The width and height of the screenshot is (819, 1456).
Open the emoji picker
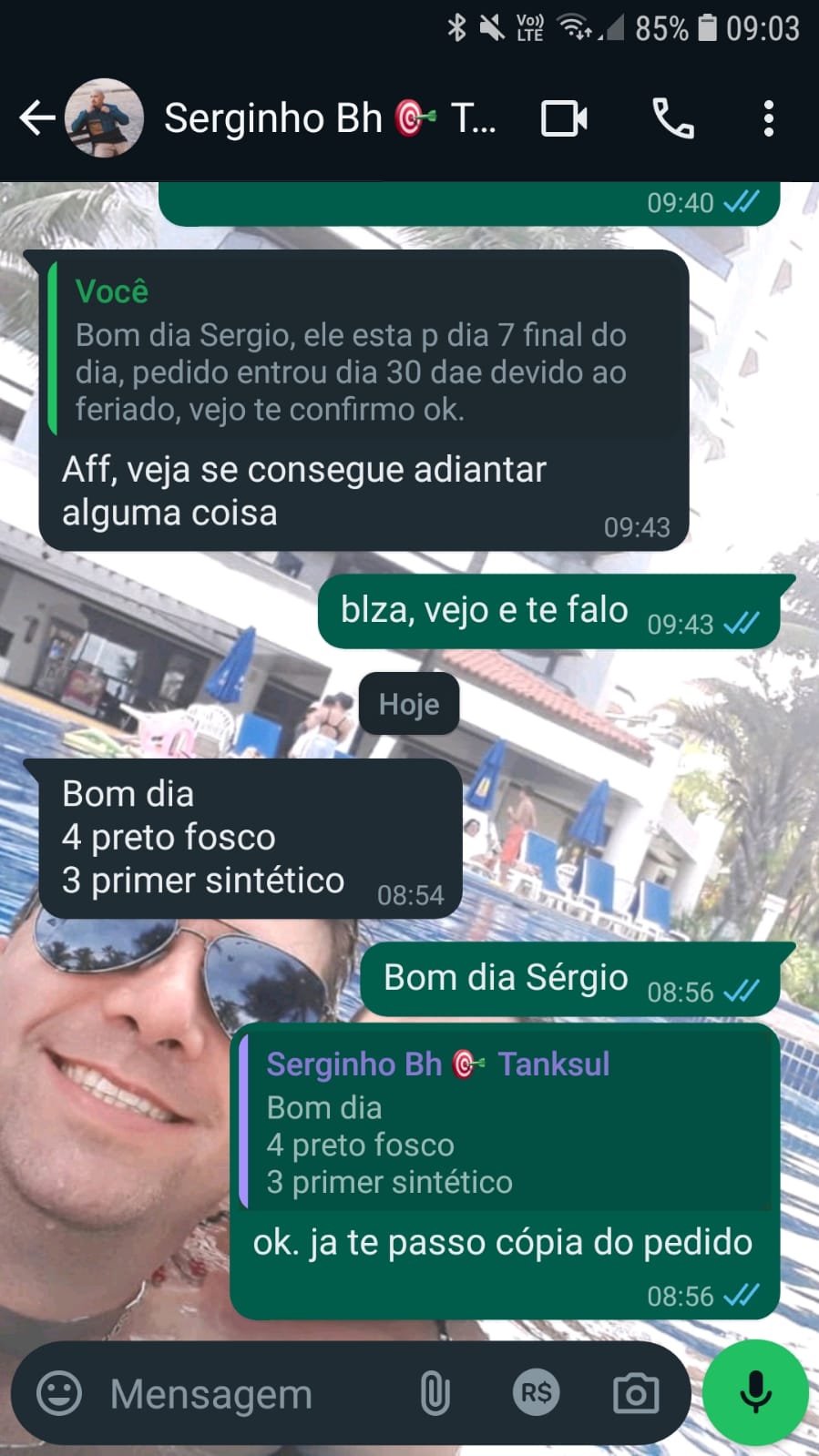coord(59,1393)
